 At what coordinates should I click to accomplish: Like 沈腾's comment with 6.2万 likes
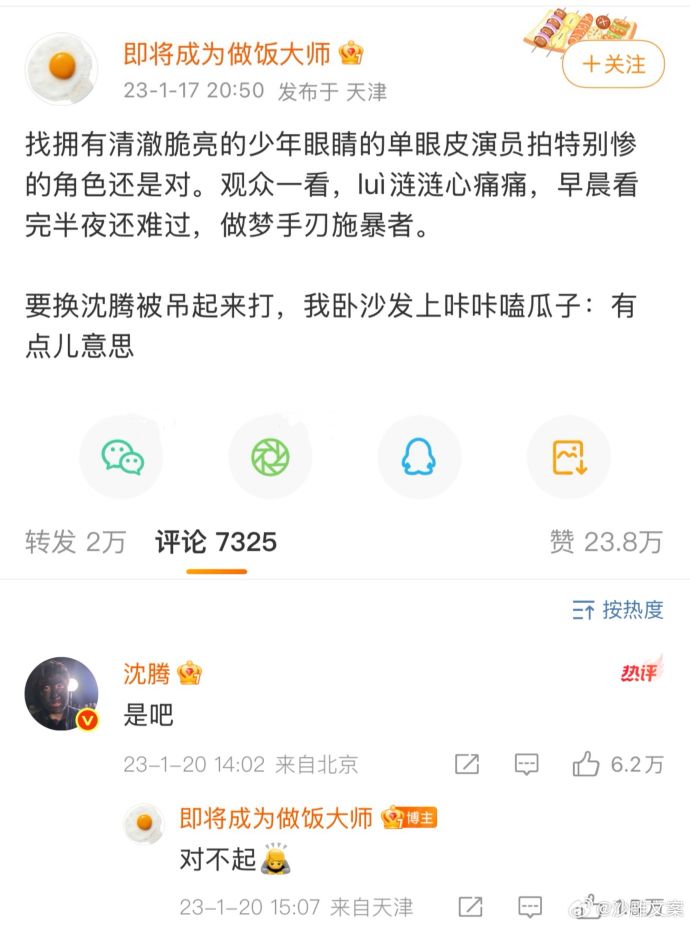coord(617,765)
